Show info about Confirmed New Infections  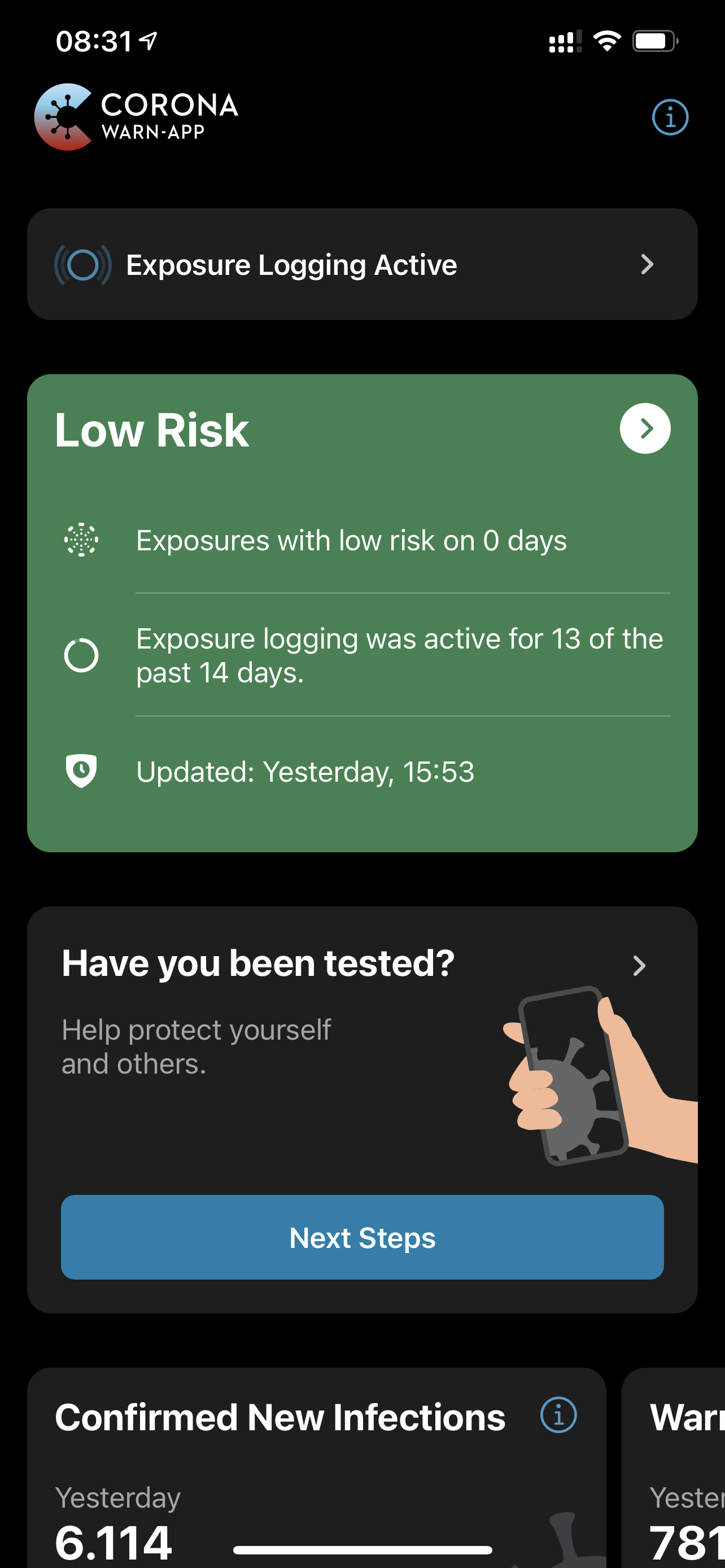558,1414
